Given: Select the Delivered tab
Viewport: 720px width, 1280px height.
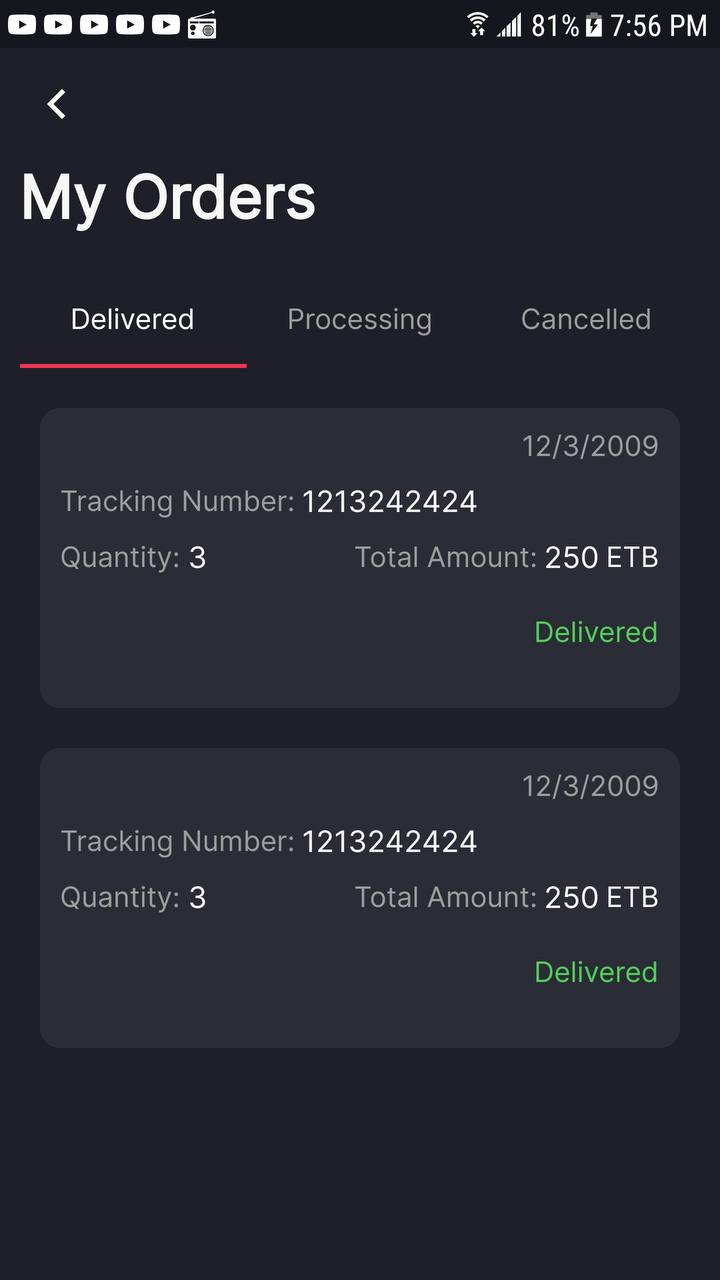Looking at the screenshot, I should click(132, 320).
